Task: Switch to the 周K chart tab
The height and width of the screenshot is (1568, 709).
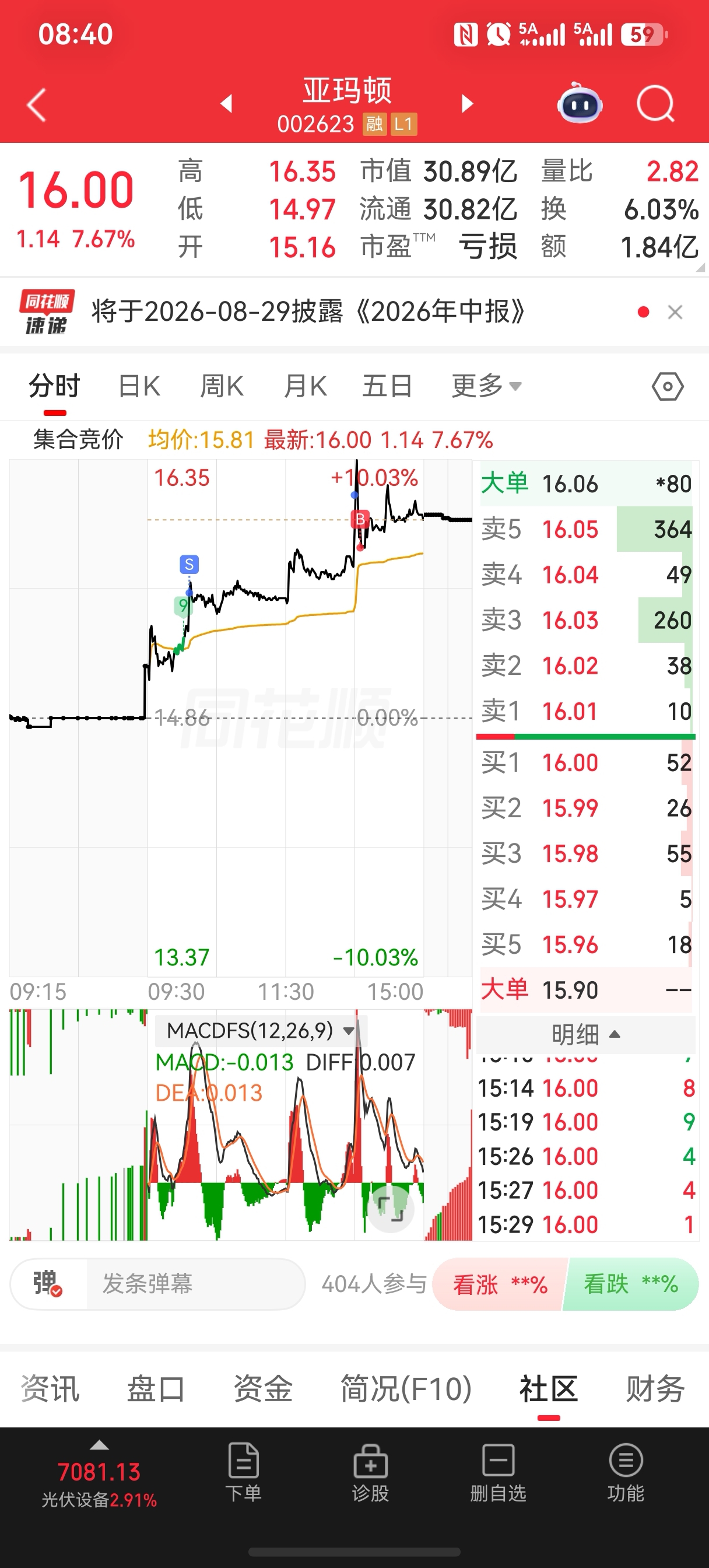Action: (x=222, y=386)
